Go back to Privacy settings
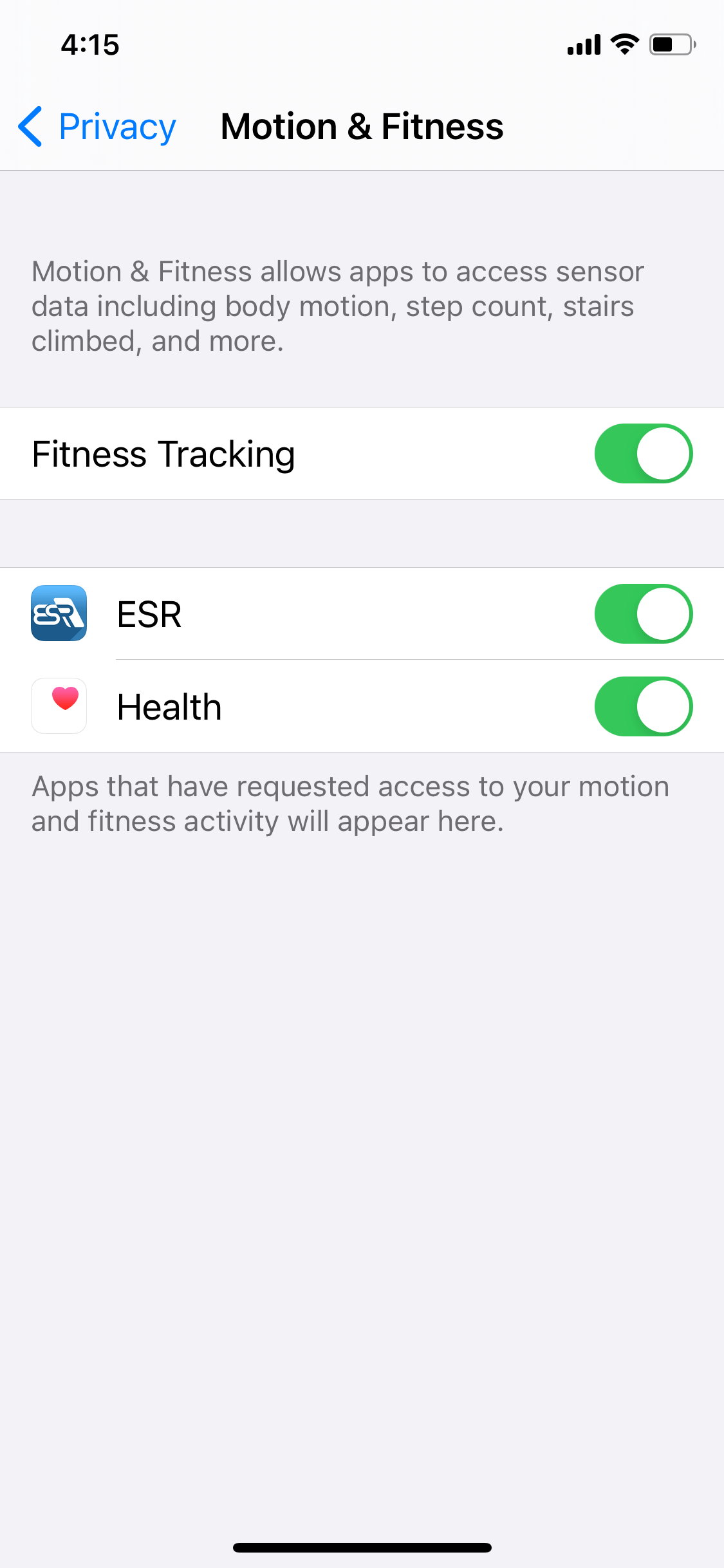Image resolution: width=724 pixels, height=1568 pixels. coord(98,127)
